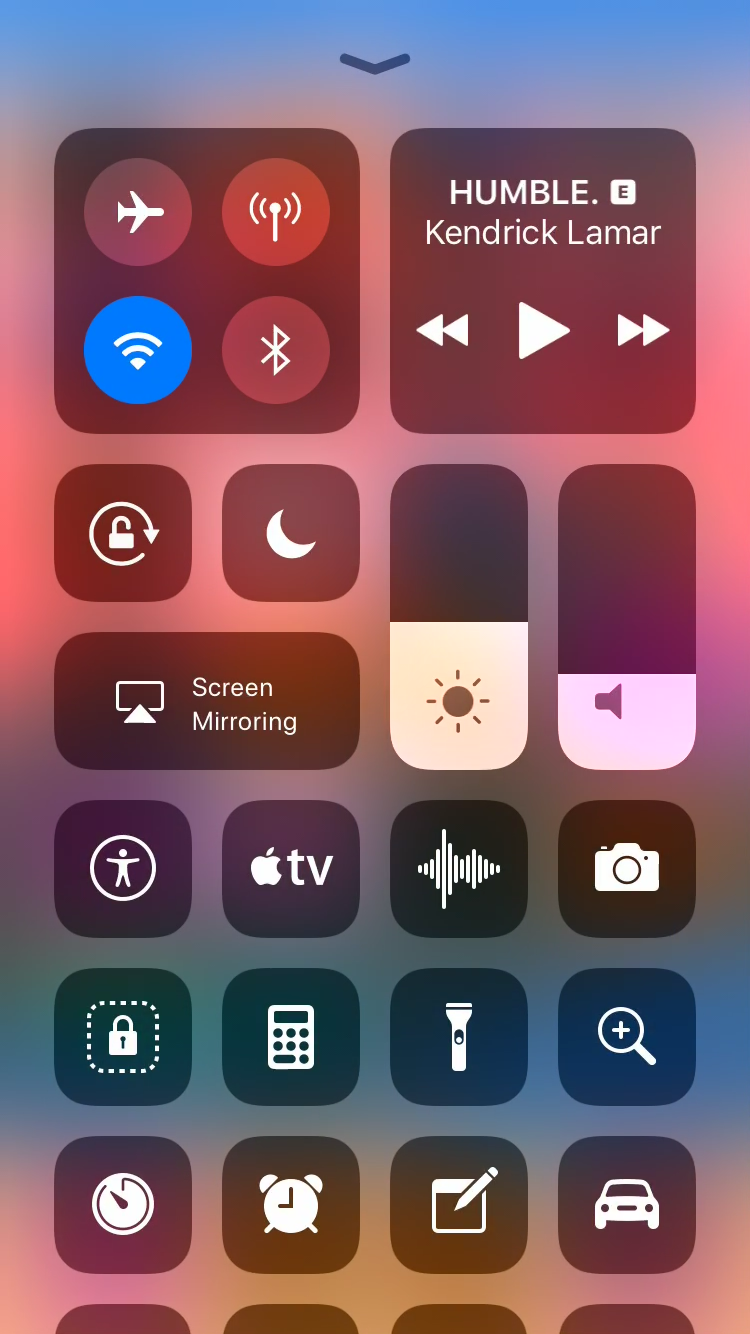Screen dimensions: 750x1334
Task: Play HUMBLE. by Kendrick Lamar
Action: [x=543, y=330]
